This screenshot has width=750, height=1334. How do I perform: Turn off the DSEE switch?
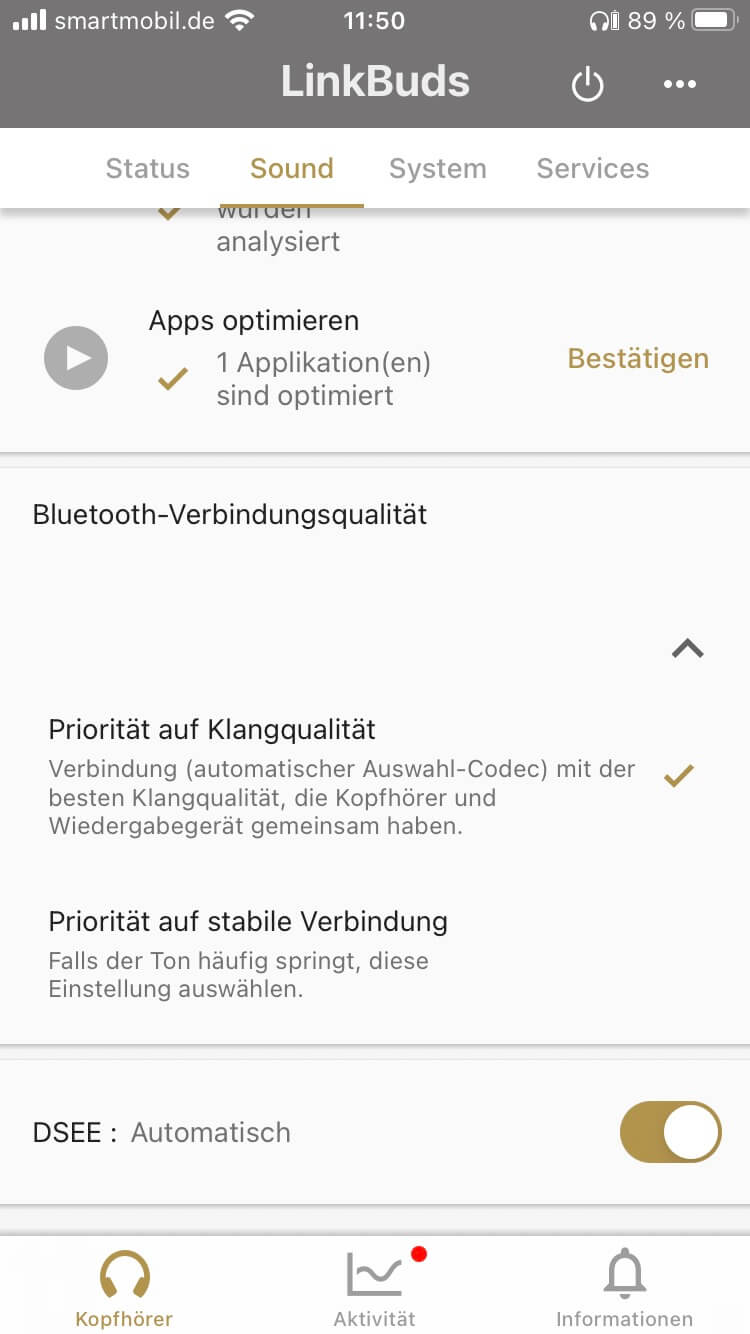pos(670,1132)
